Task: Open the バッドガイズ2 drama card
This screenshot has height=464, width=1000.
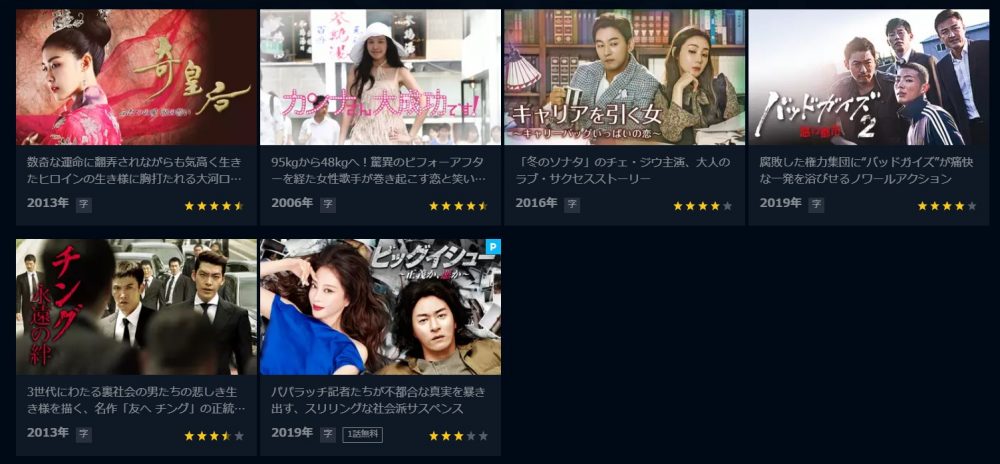Action: [868, 78]
